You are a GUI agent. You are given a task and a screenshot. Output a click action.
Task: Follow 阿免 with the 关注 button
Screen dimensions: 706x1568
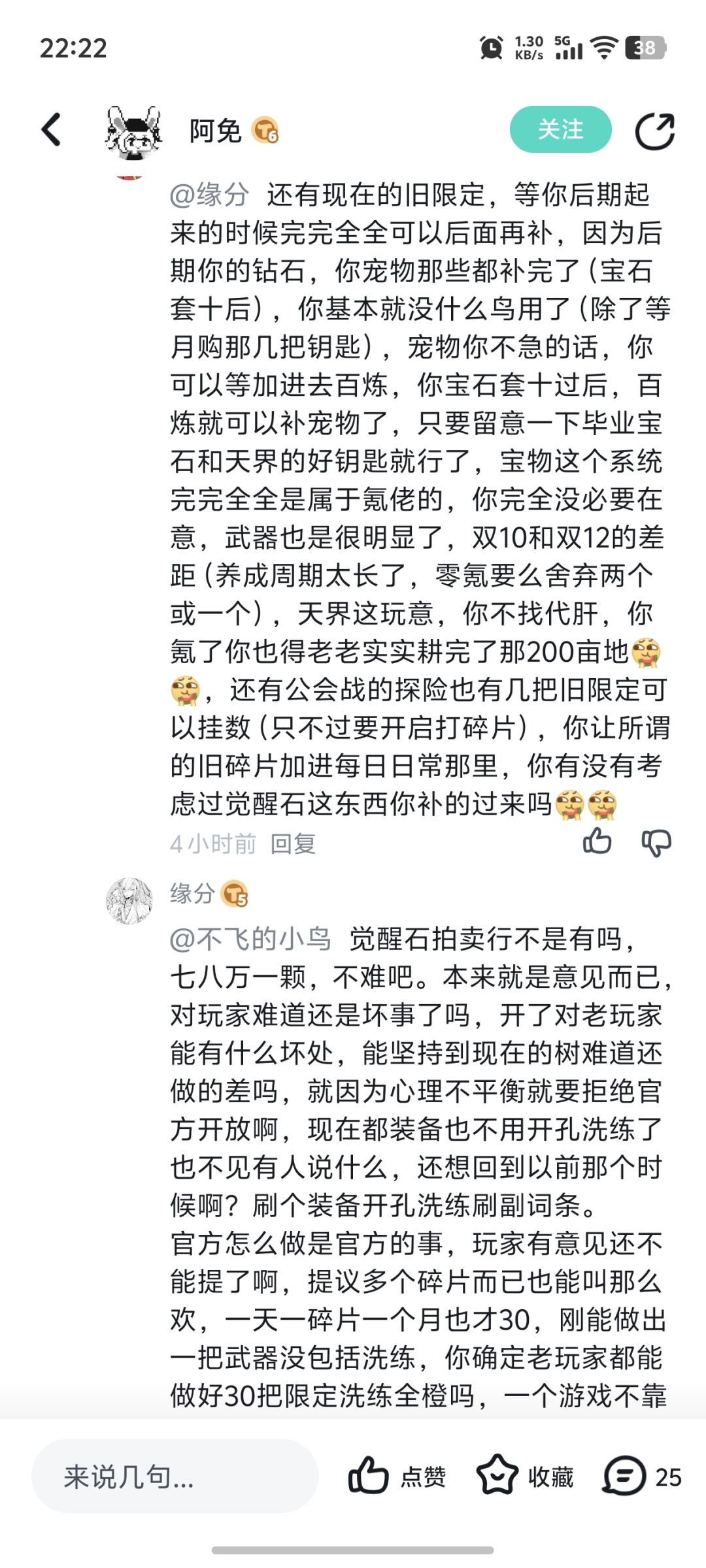point(560,129)
